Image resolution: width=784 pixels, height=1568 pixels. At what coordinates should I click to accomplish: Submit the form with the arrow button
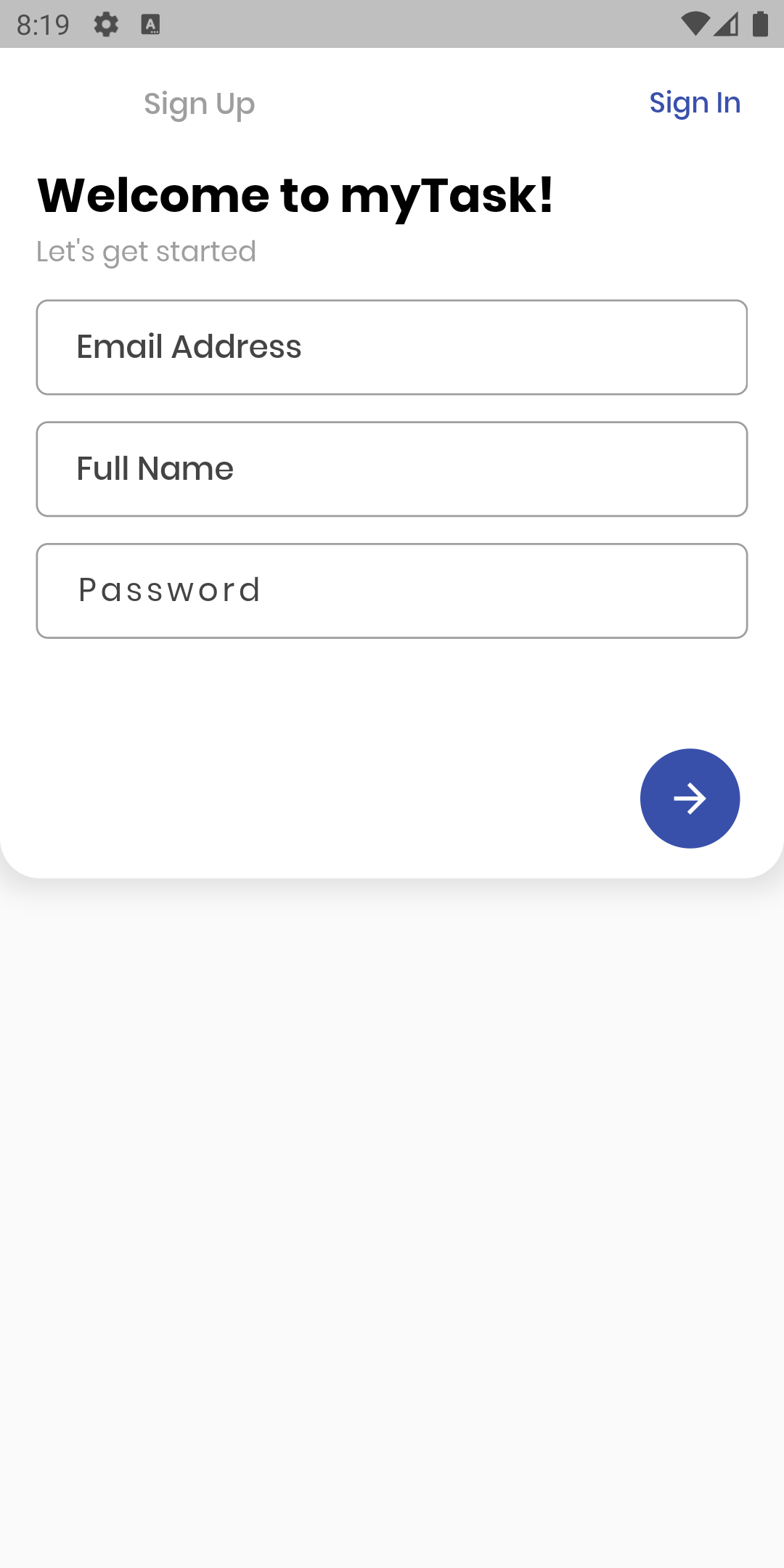pyautogui.click(x=690, y=799)
